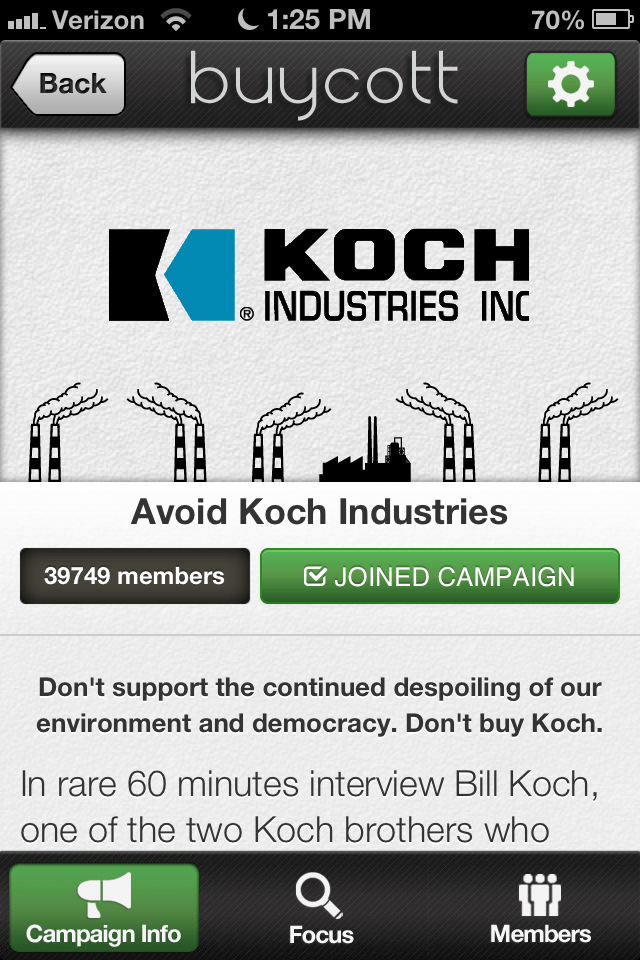Select the Campaign Info tab
The height and width of the screenshot is (960, 640).
click(x=104, y=908)
